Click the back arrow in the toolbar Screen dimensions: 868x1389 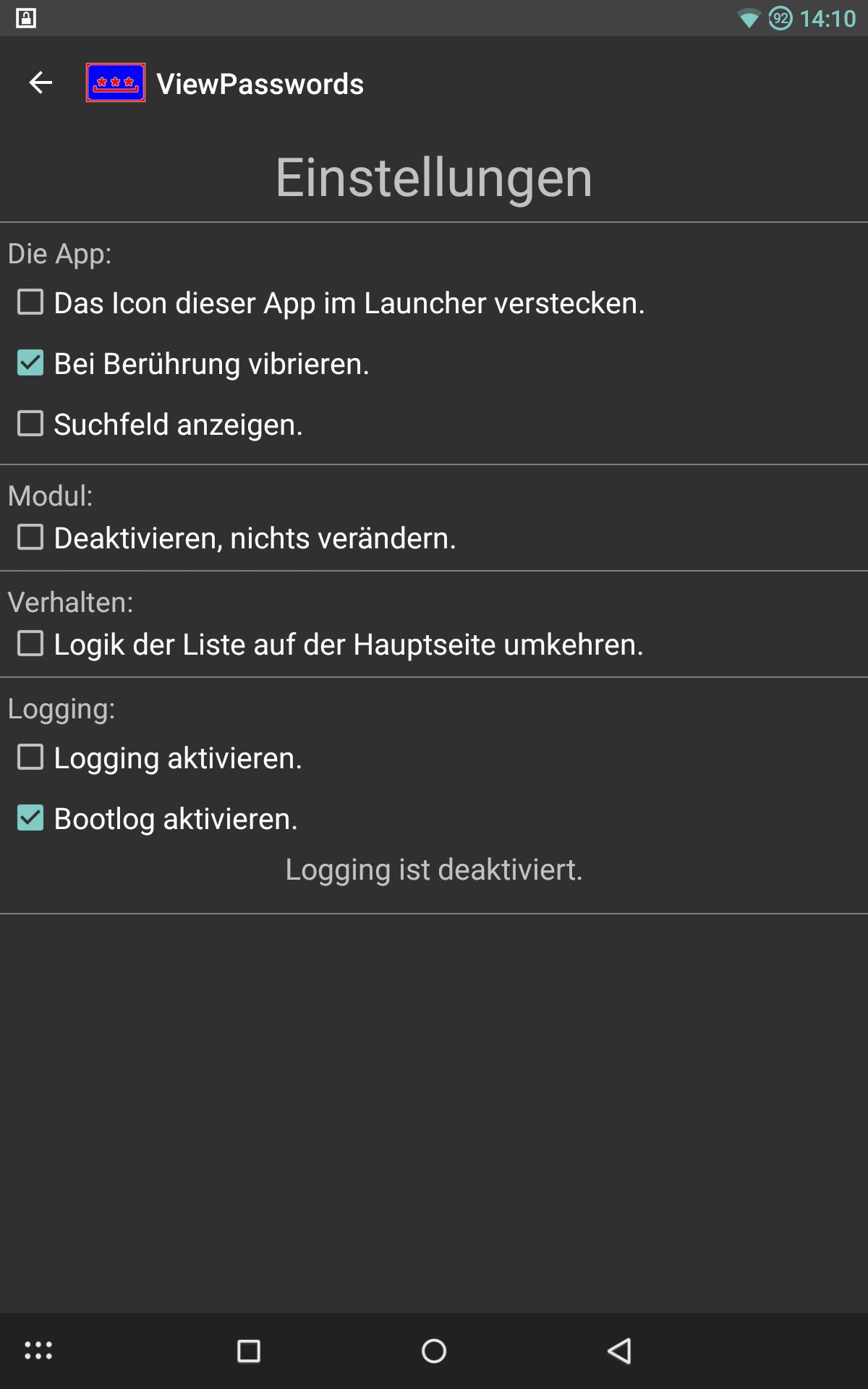[x=40, y=83]
